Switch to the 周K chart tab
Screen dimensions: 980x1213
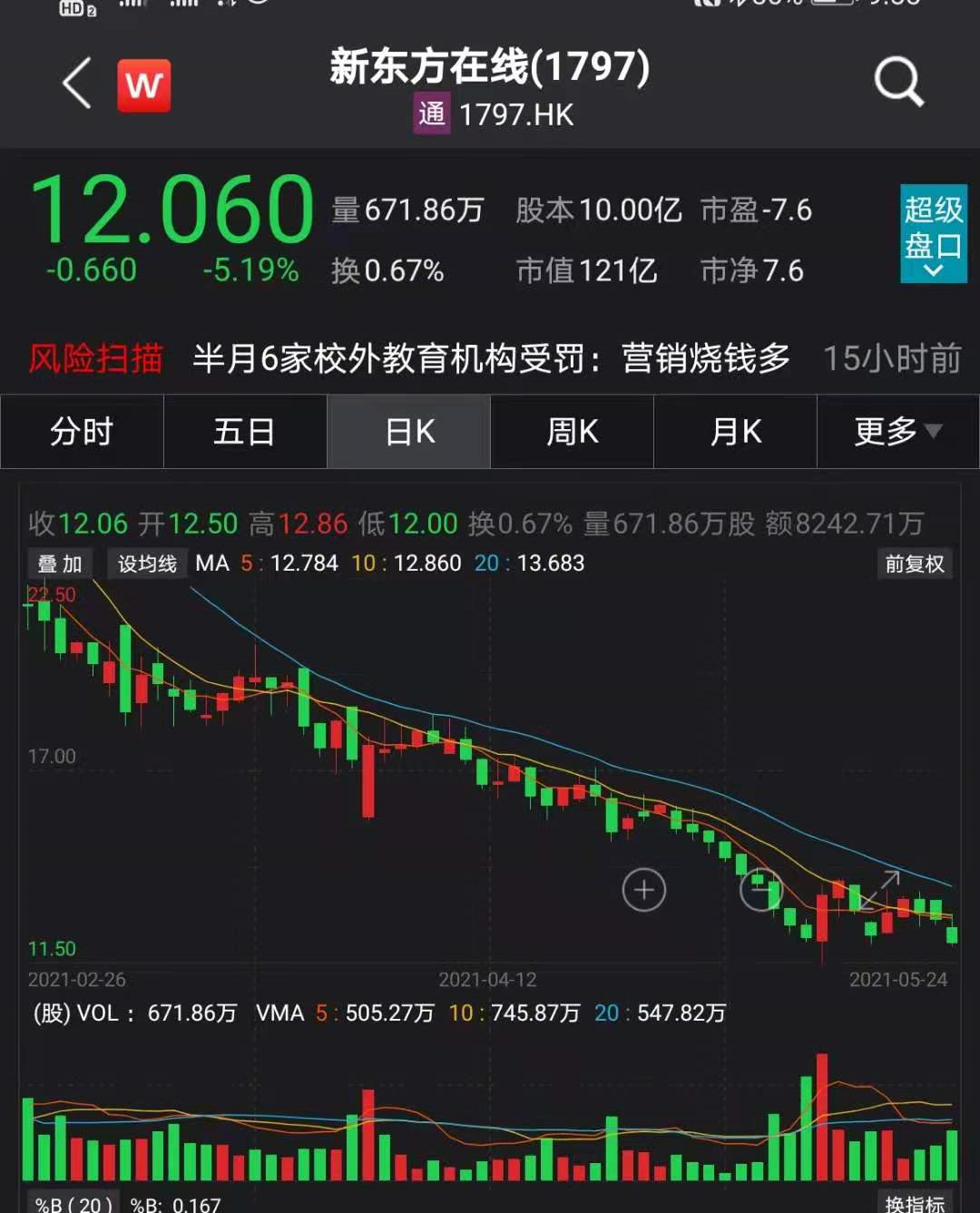tap(573, 432)
